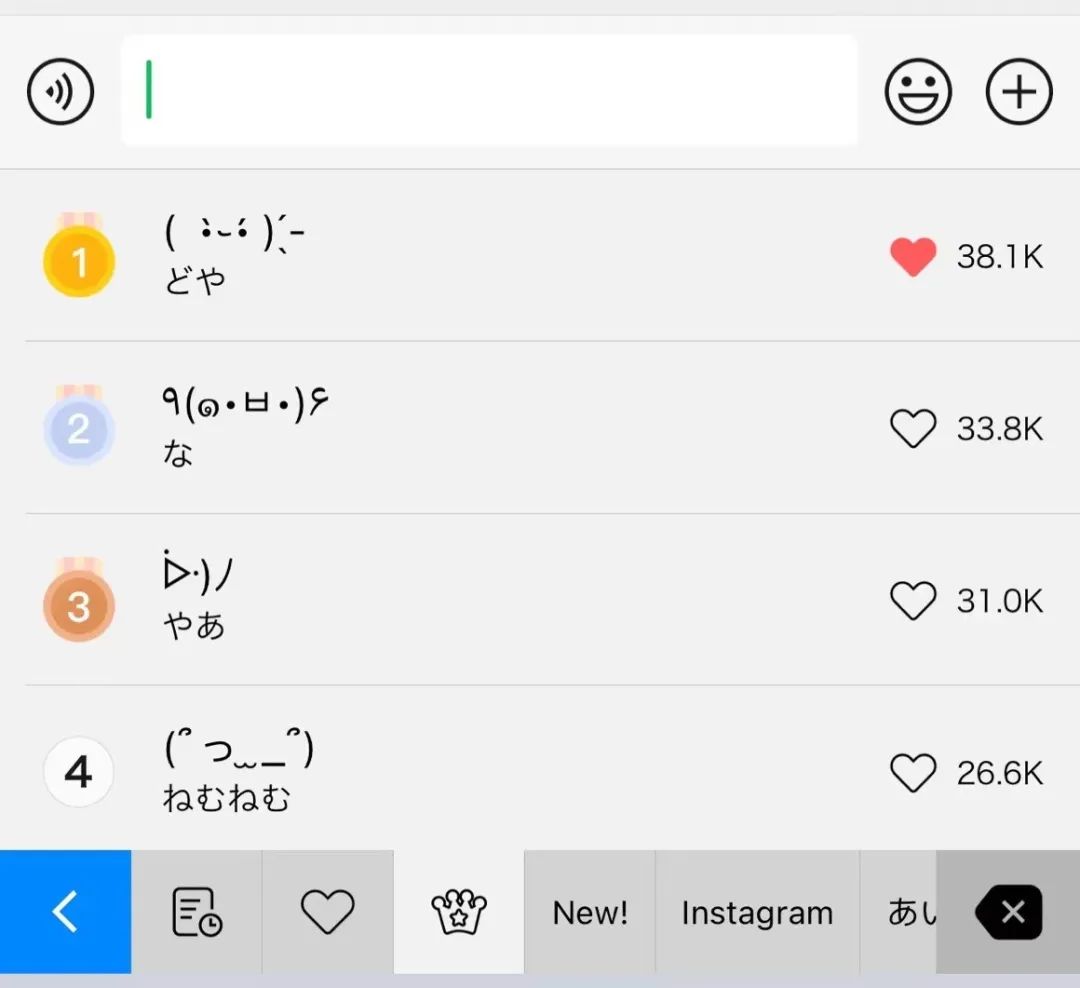Like the な kaomoji with 33.8K likes

point(912,429)
